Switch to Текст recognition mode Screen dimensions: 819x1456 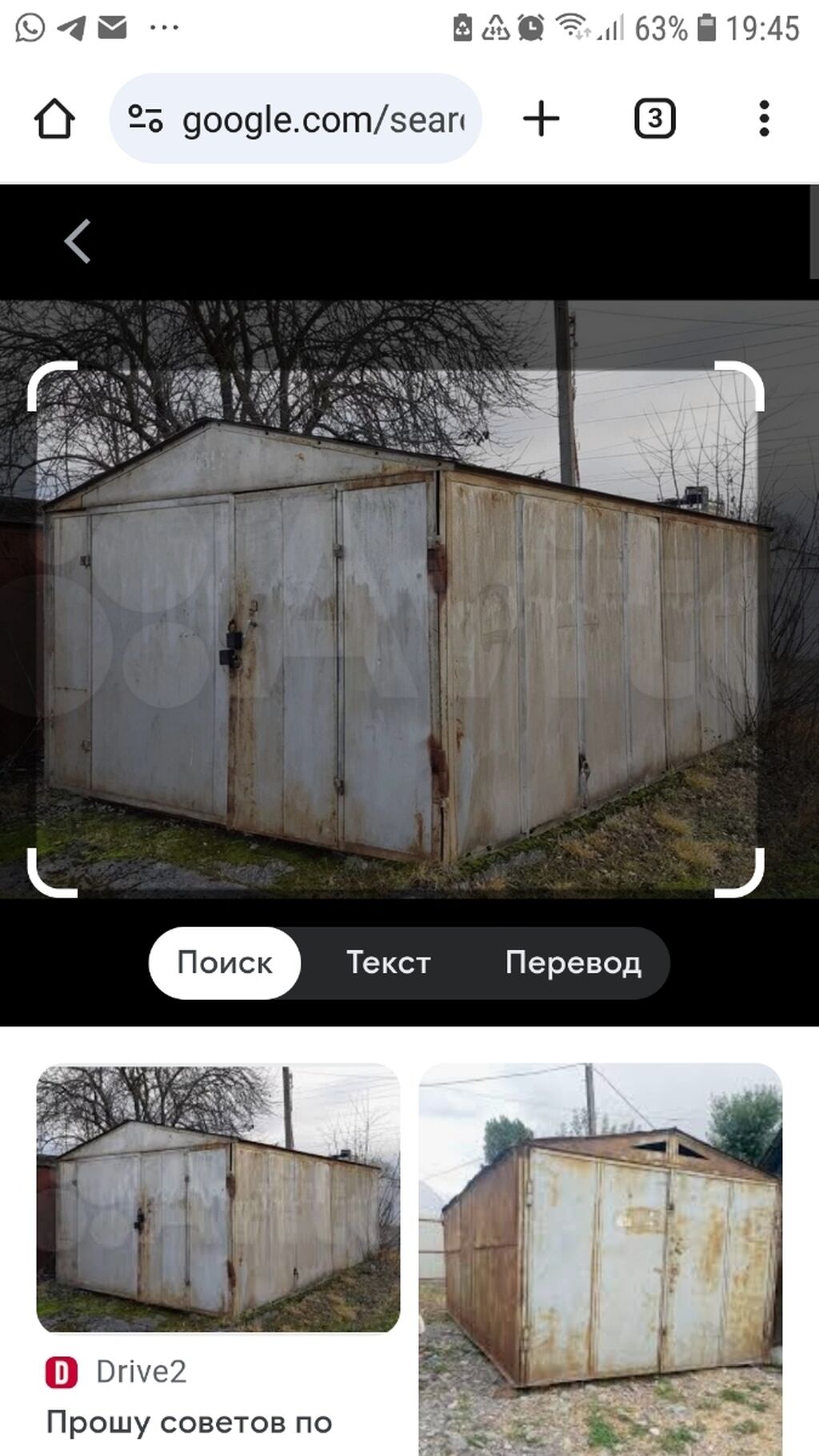387,962
